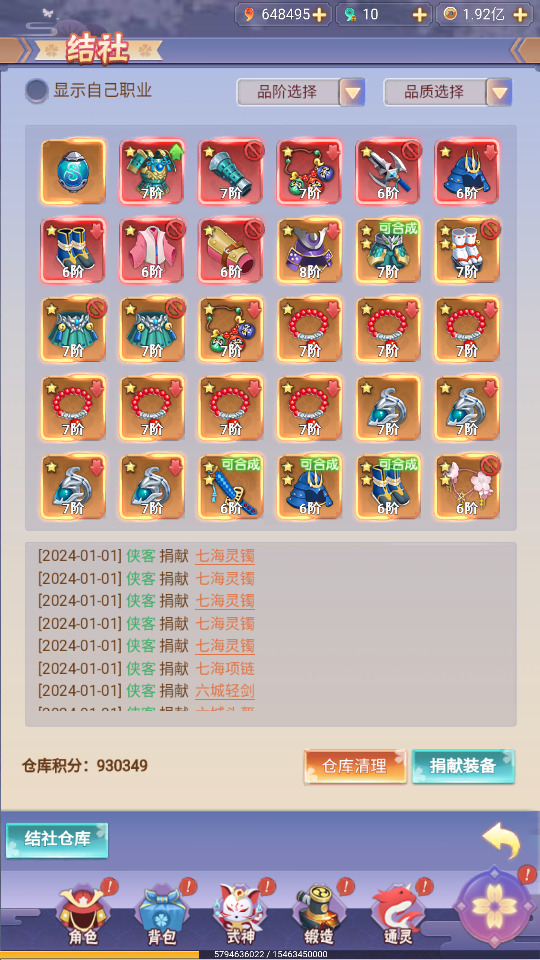Select the 8阶 purple helmet item

pyautogui.click(x=310, y=250)
